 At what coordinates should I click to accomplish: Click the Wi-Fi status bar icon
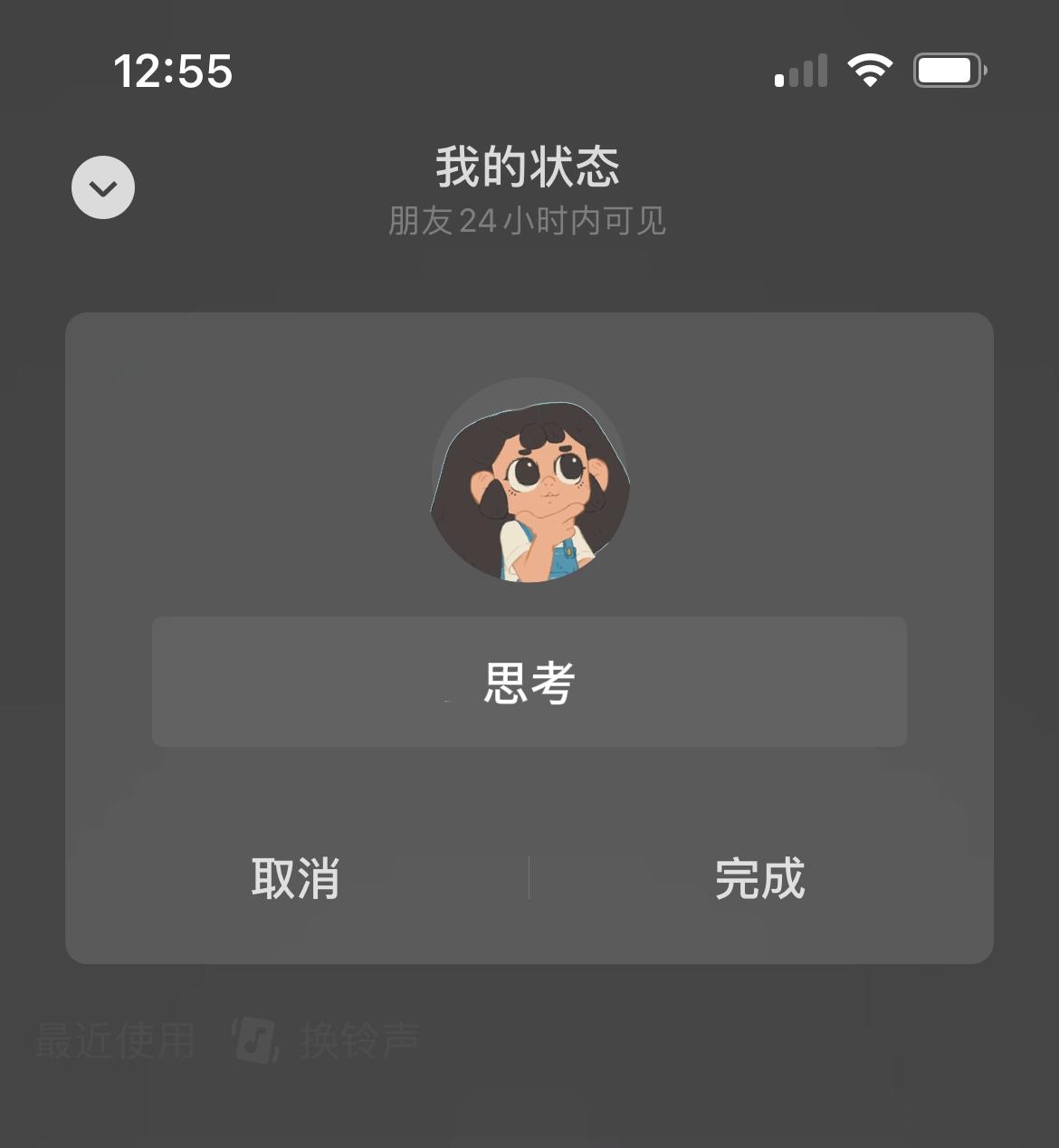coord(870,68)
